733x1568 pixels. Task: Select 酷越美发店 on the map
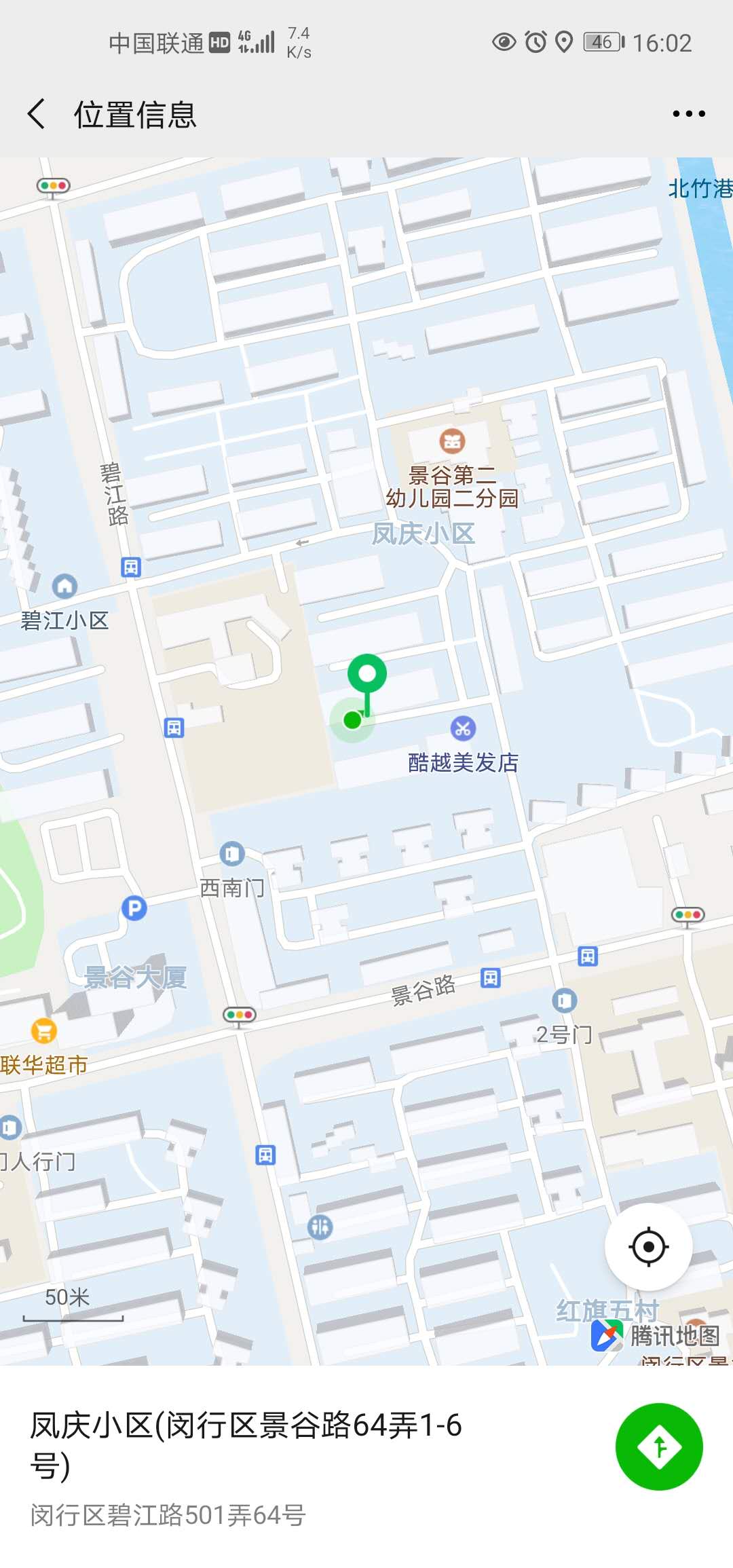click(x=463, y=730)
